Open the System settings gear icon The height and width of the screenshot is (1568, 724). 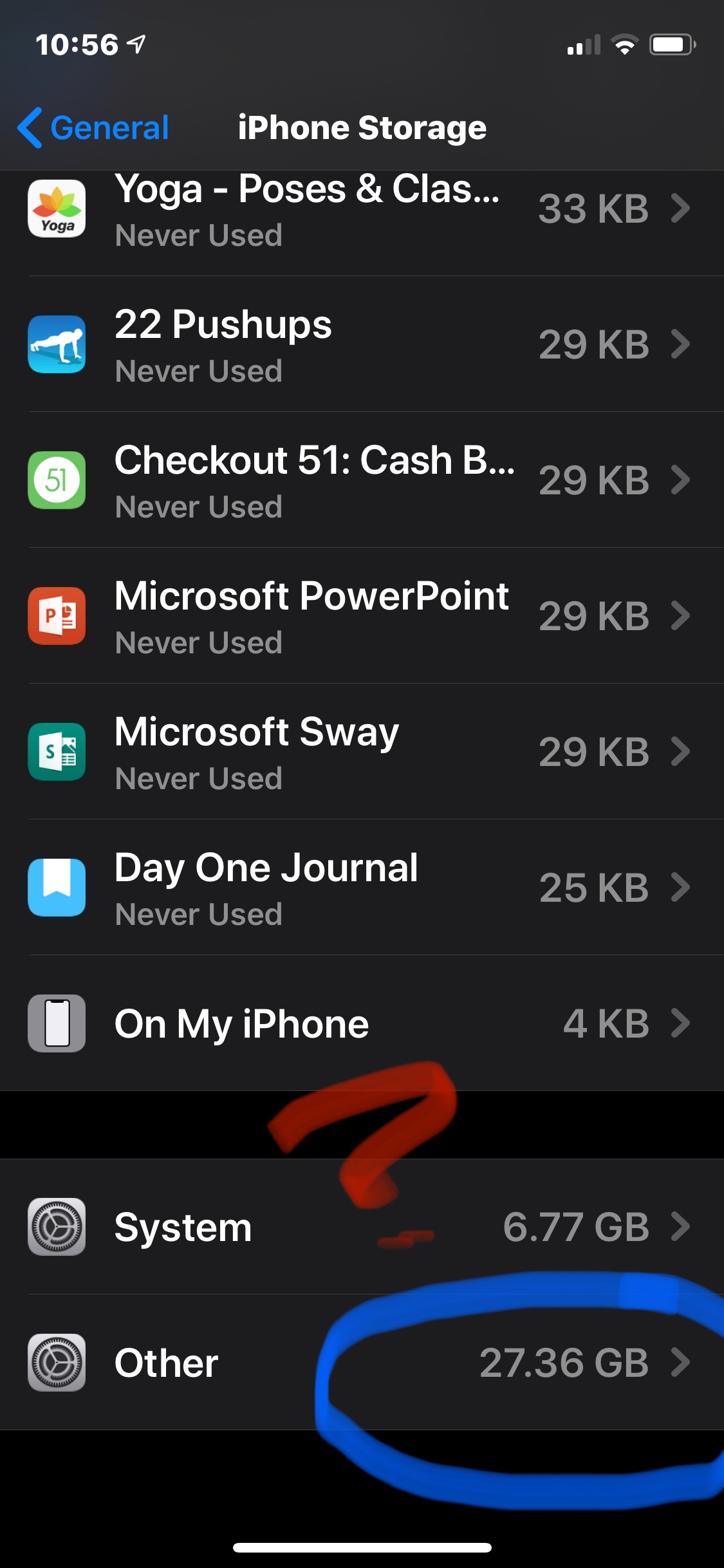(57, 1226)
